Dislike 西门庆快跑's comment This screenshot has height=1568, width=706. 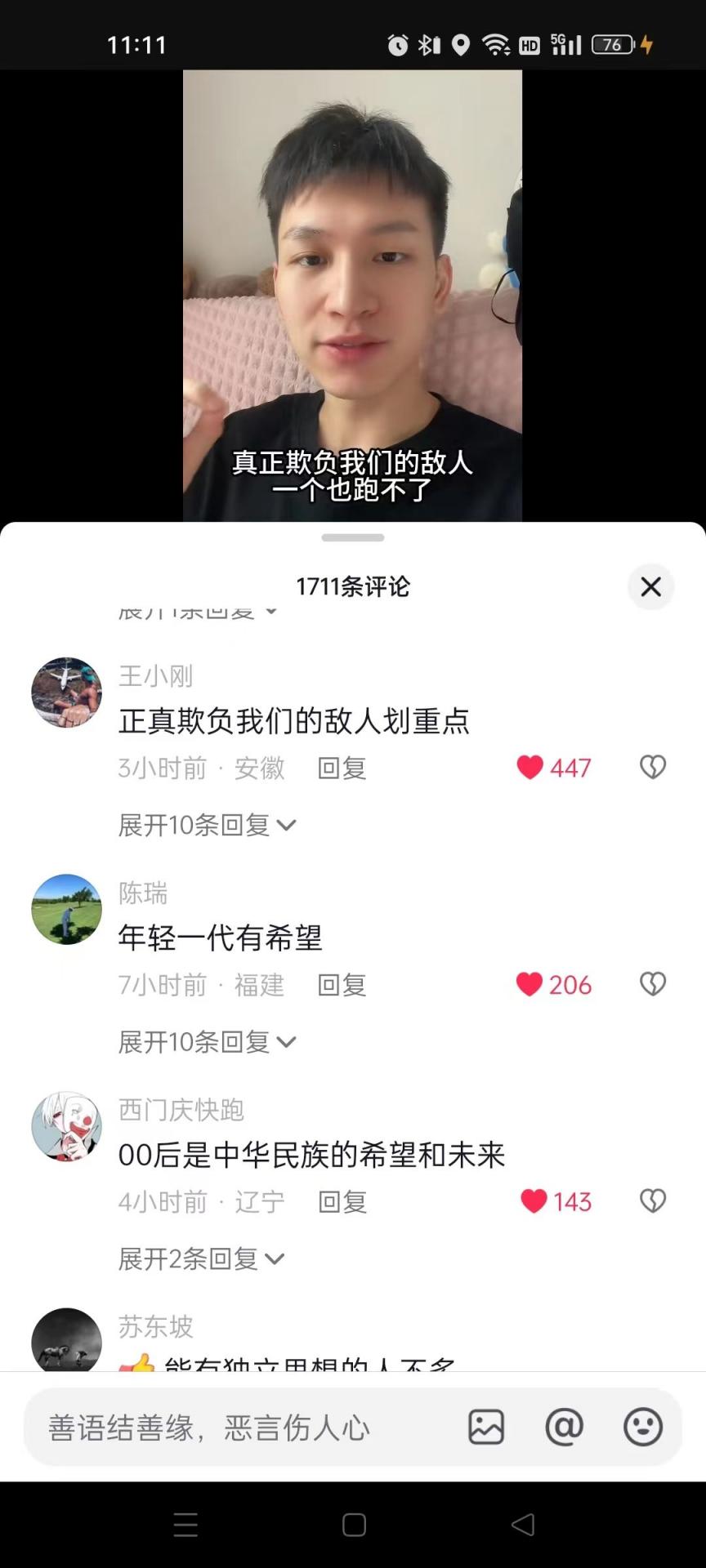pyautogui.click(x=652, y=1201)
